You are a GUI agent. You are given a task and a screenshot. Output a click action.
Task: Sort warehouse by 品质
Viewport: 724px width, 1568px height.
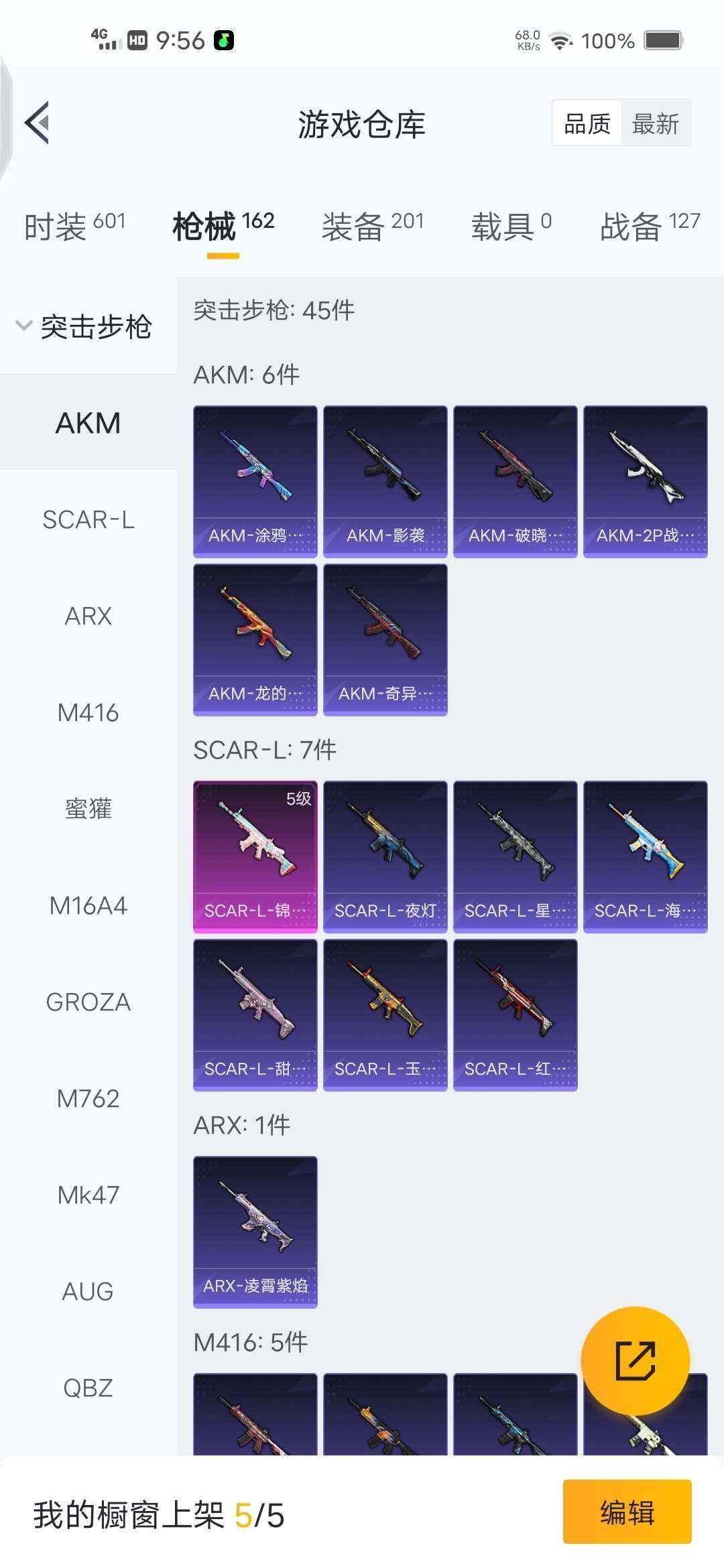pos(587,124)
